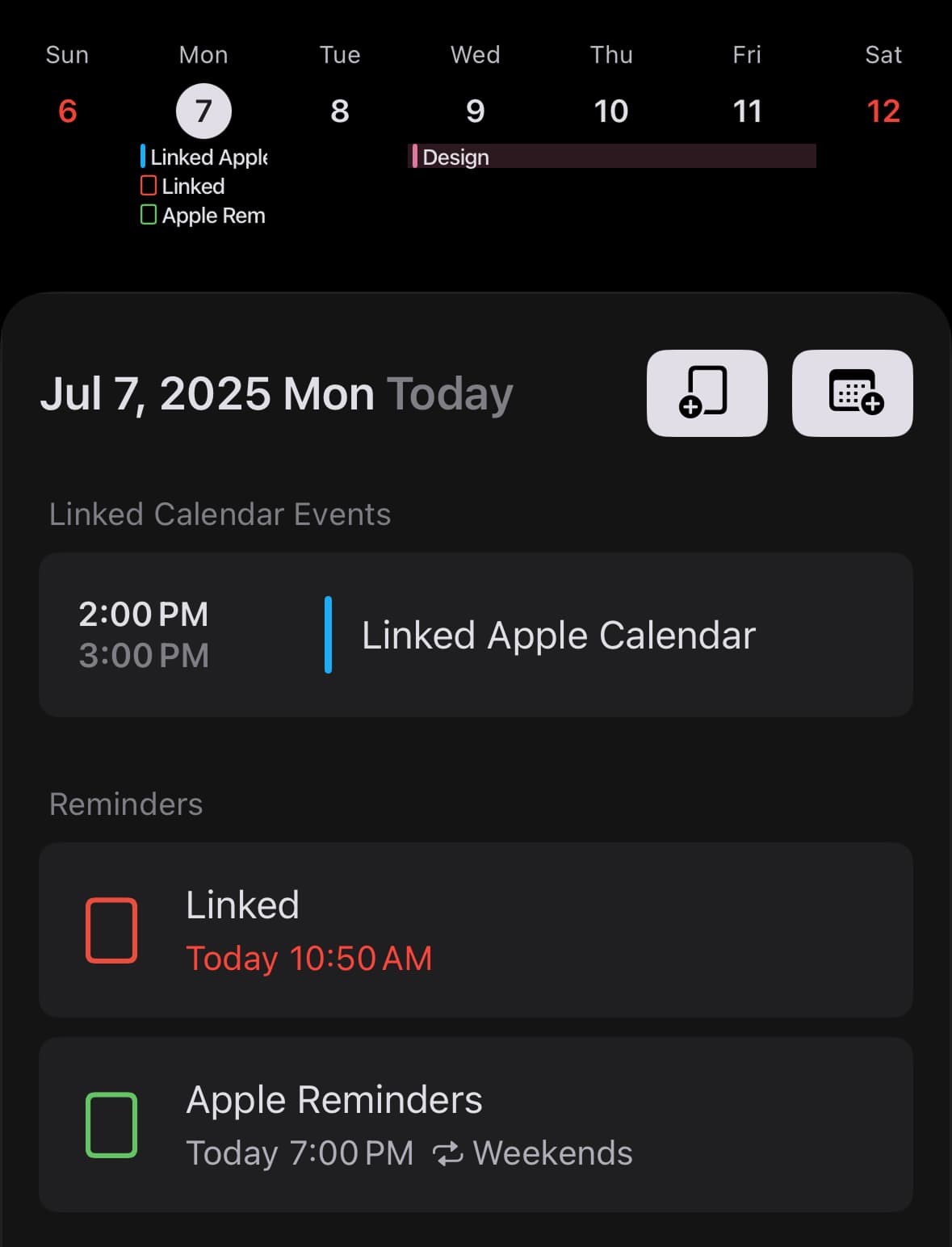This screenshot has width=952, height=1247.
Task: Select Thursday the 10th
Action: (611, 111)
